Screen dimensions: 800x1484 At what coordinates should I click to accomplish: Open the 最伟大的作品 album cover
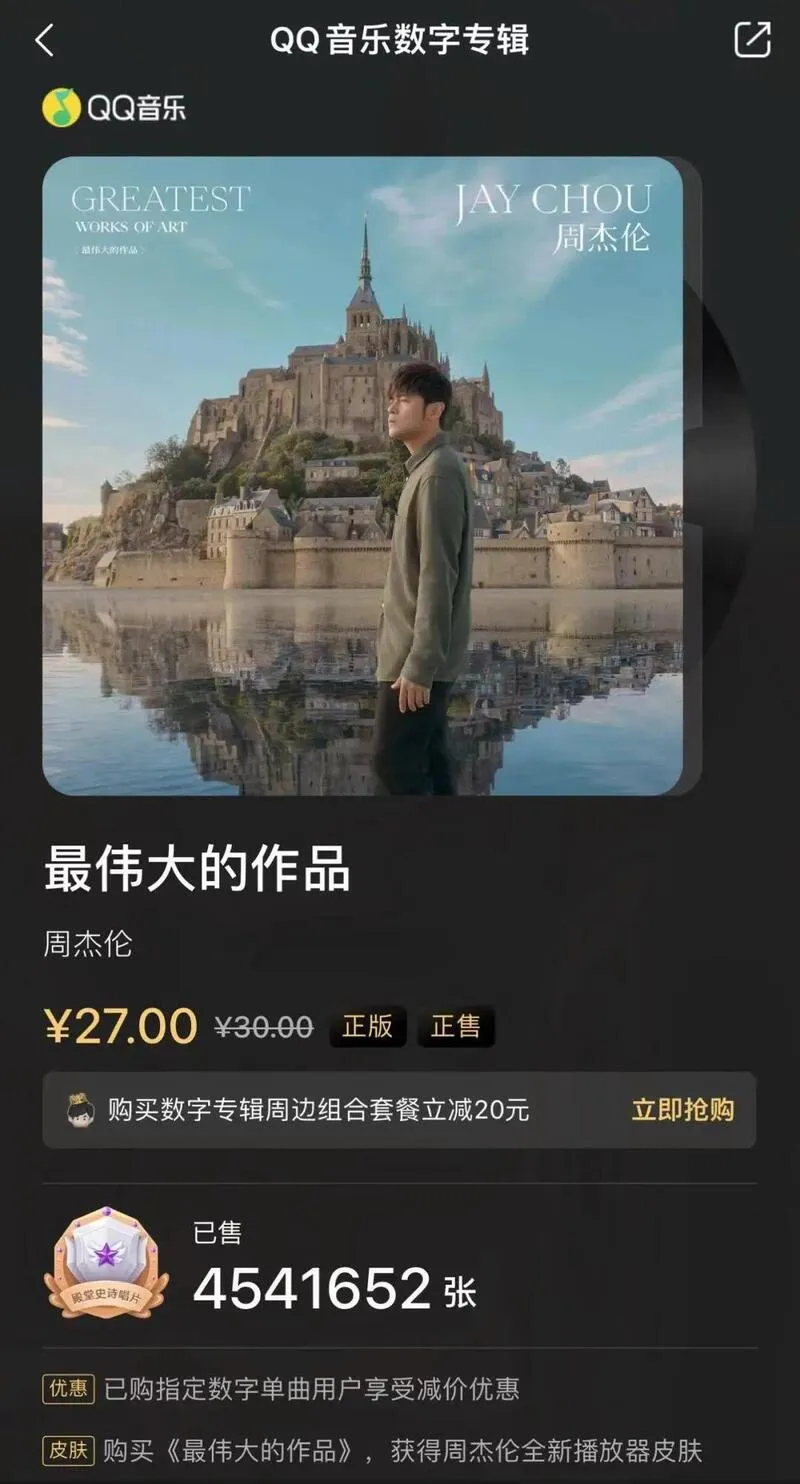pos(362,476)
